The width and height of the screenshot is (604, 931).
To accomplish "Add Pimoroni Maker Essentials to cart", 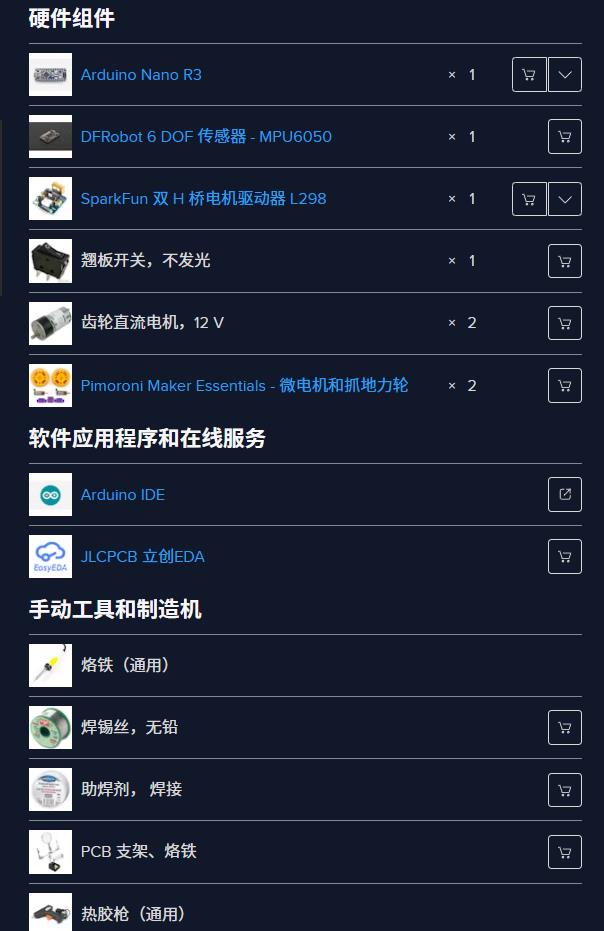I will click(565, 385).
